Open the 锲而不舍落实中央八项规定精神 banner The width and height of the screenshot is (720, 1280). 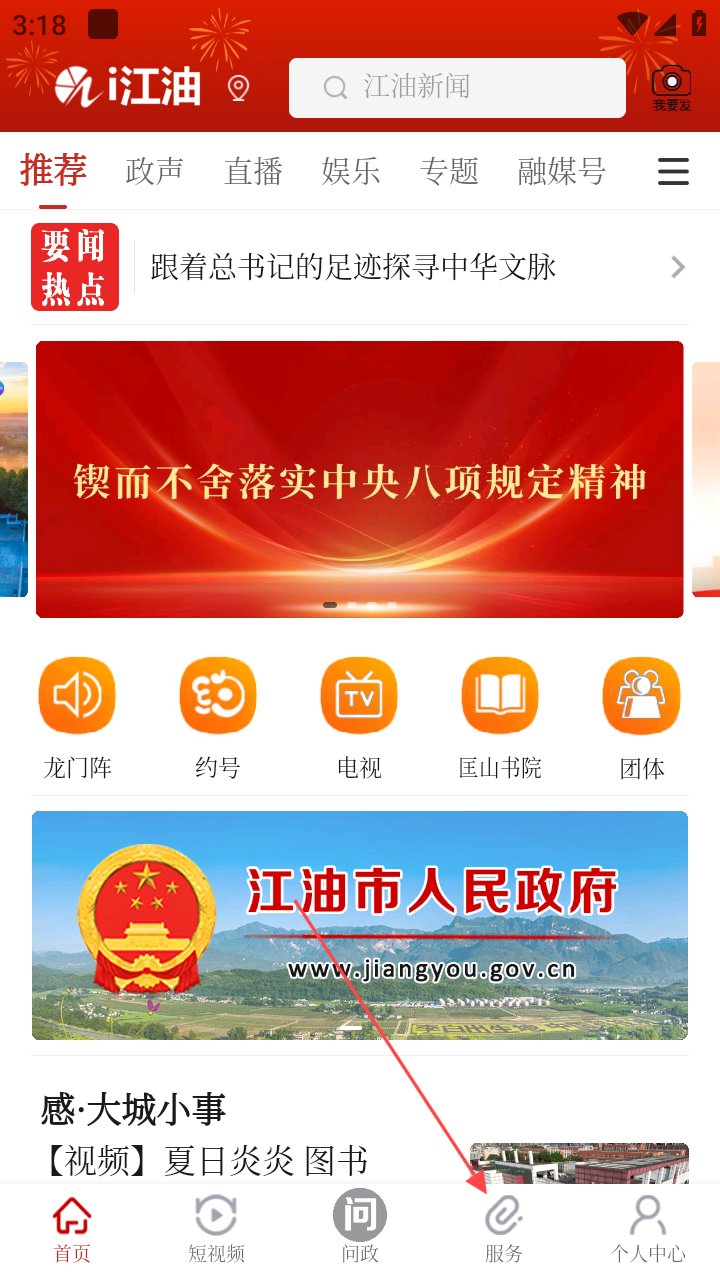pyautogui.click(x=360, y=480)
